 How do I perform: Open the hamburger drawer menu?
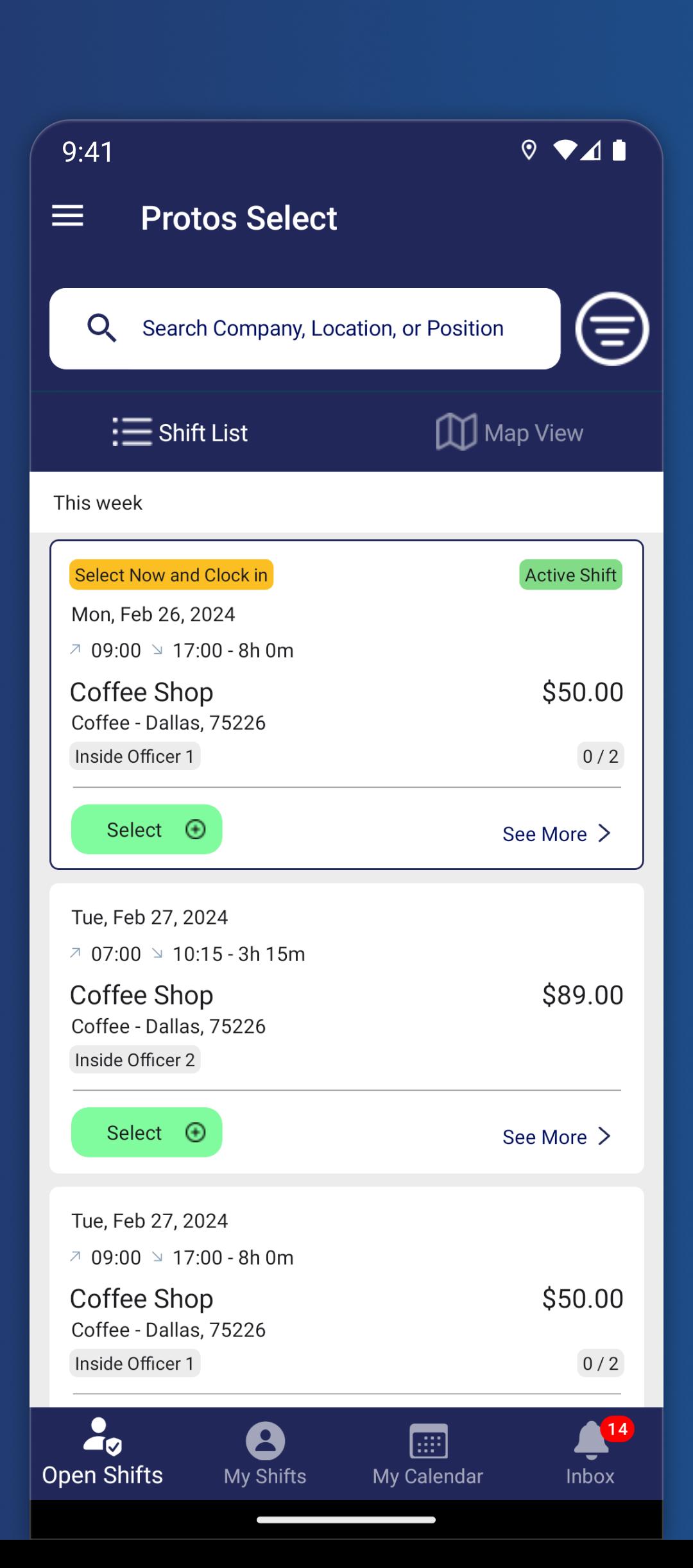(67, 216)
